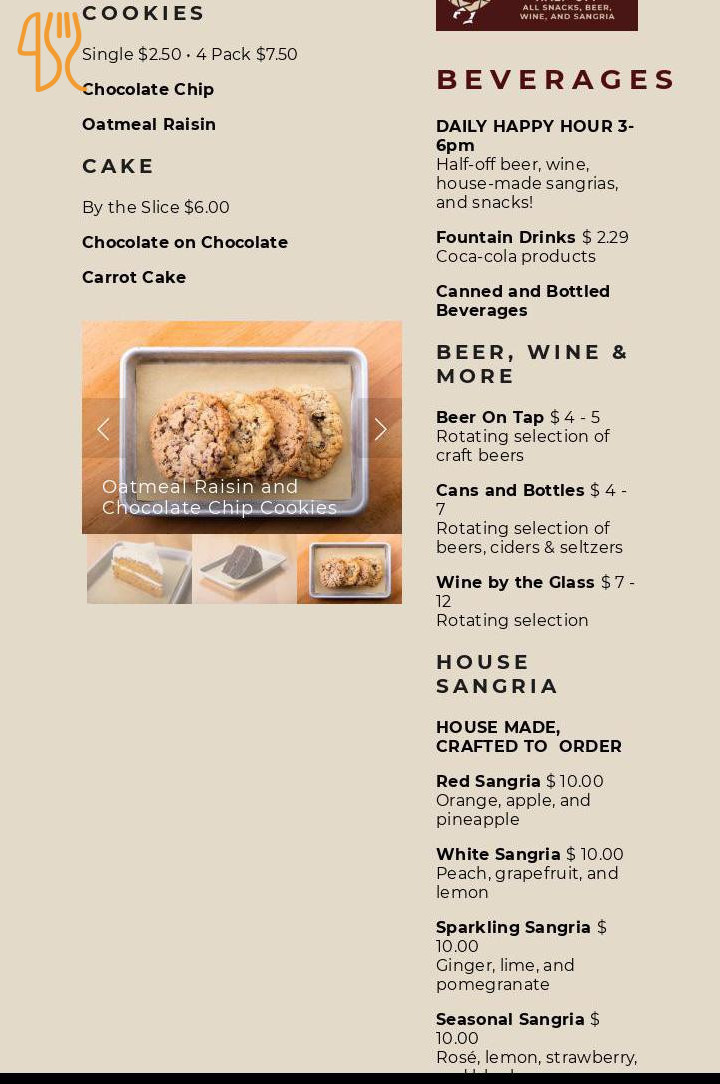View the chocolate cake slice thumbnail
Screen dimensions: 720x1084
point(244,569)
